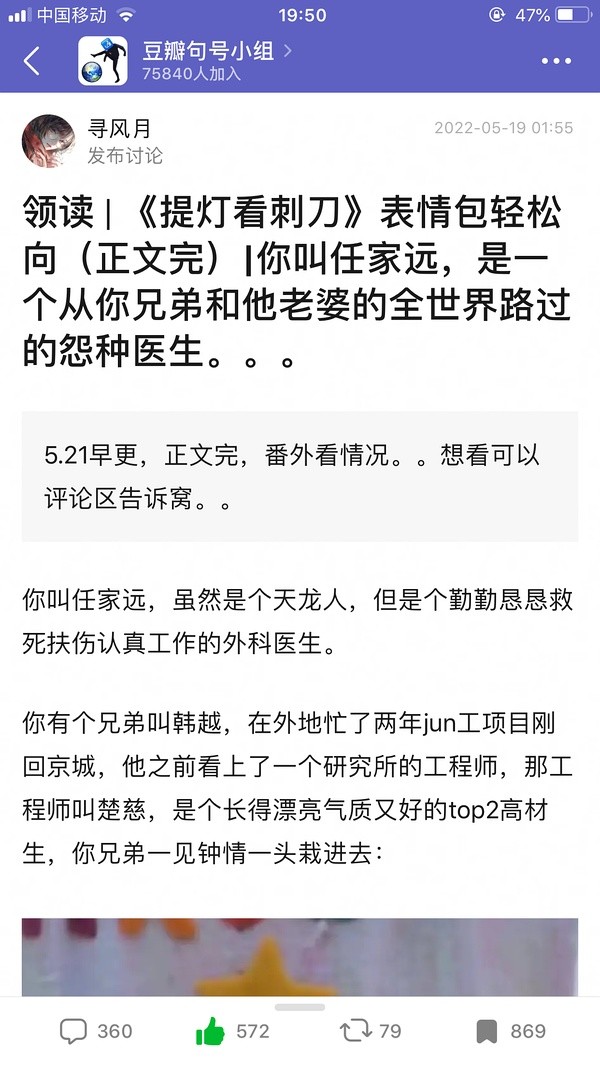Screen dimensions: 600x1066
Task: Repost this discussion via the 79 icon
Action: (x=370, y=1031)
